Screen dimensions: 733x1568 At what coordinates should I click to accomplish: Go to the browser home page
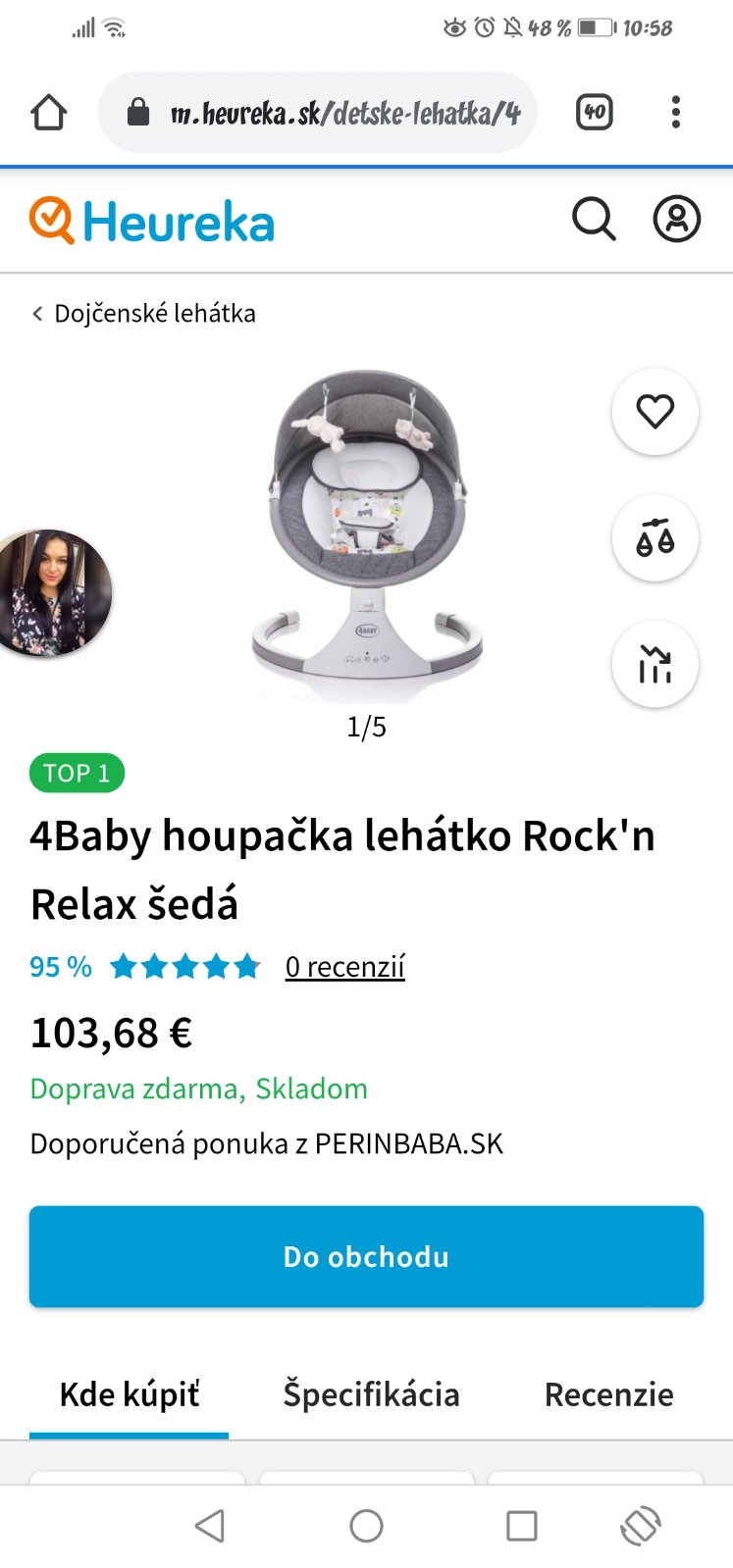(49, 113)
